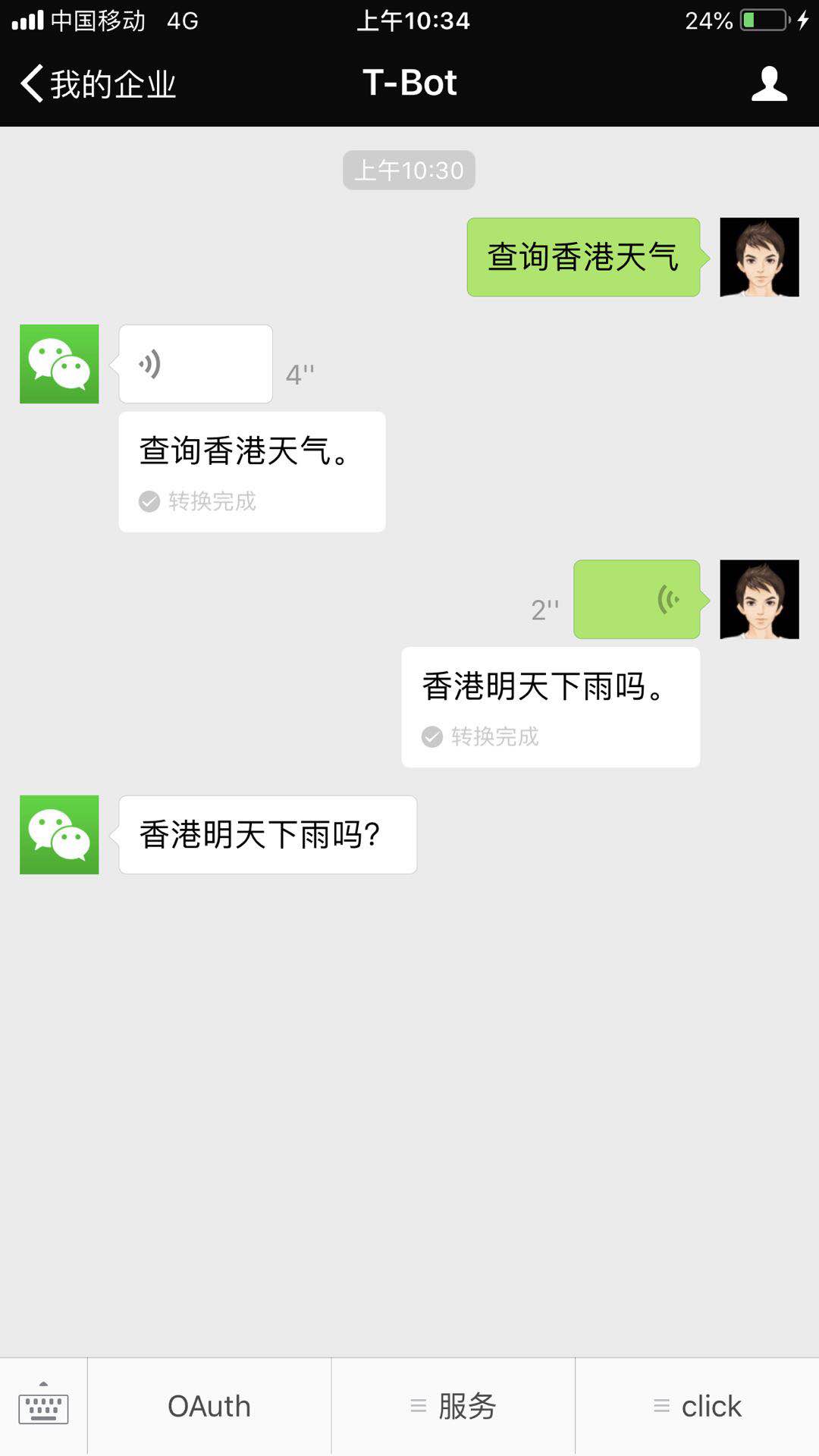Open the T-Bot profile icon
819x1456 pixels.
coord(769,83)
